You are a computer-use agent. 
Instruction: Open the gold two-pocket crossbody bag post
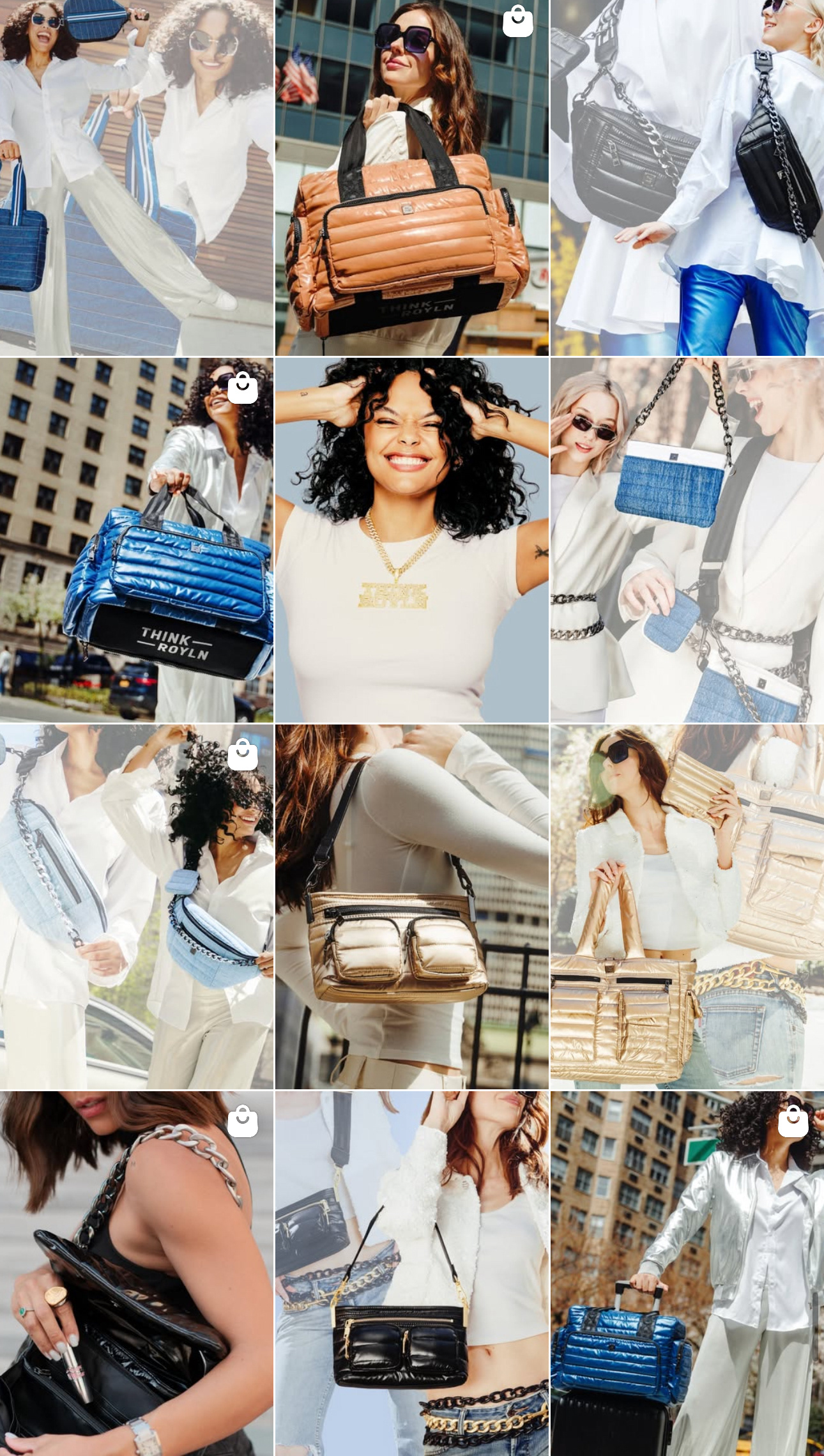pos(411,907)
